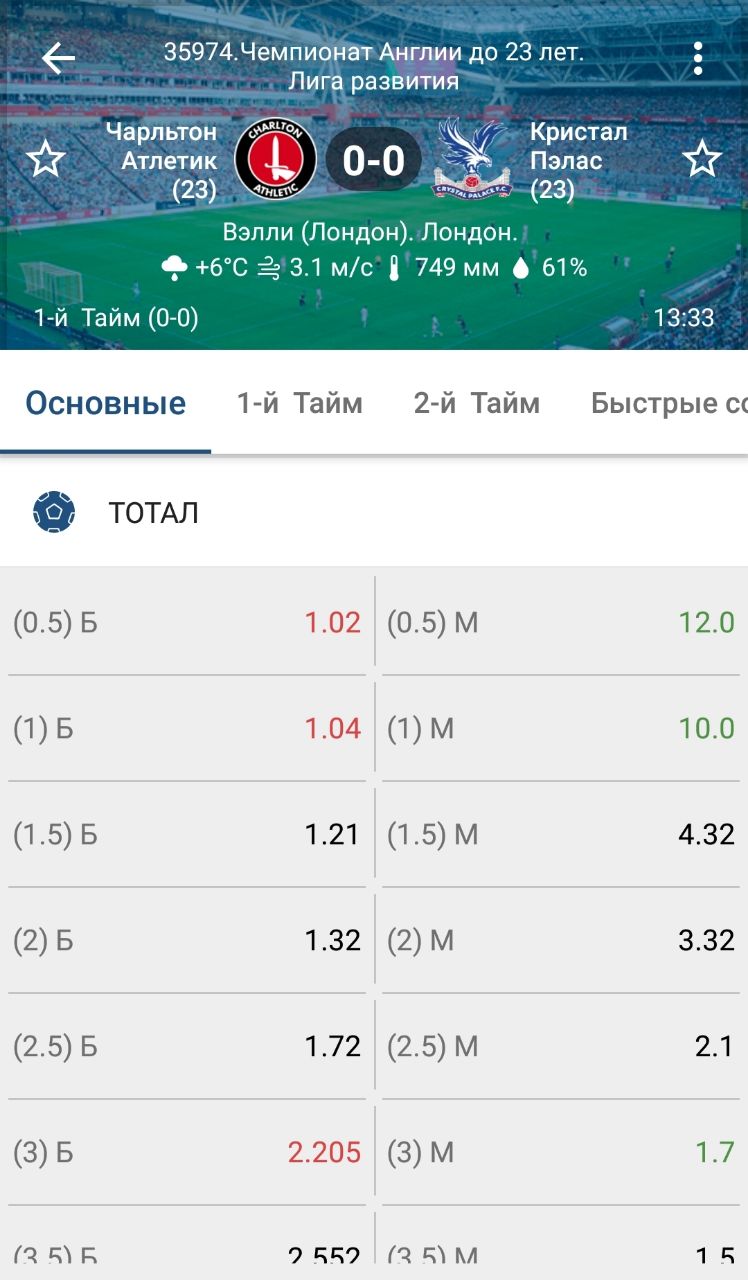Favorite Чарльтон Атлетик with the star
748x1280 pixels.
pos(45,160)
